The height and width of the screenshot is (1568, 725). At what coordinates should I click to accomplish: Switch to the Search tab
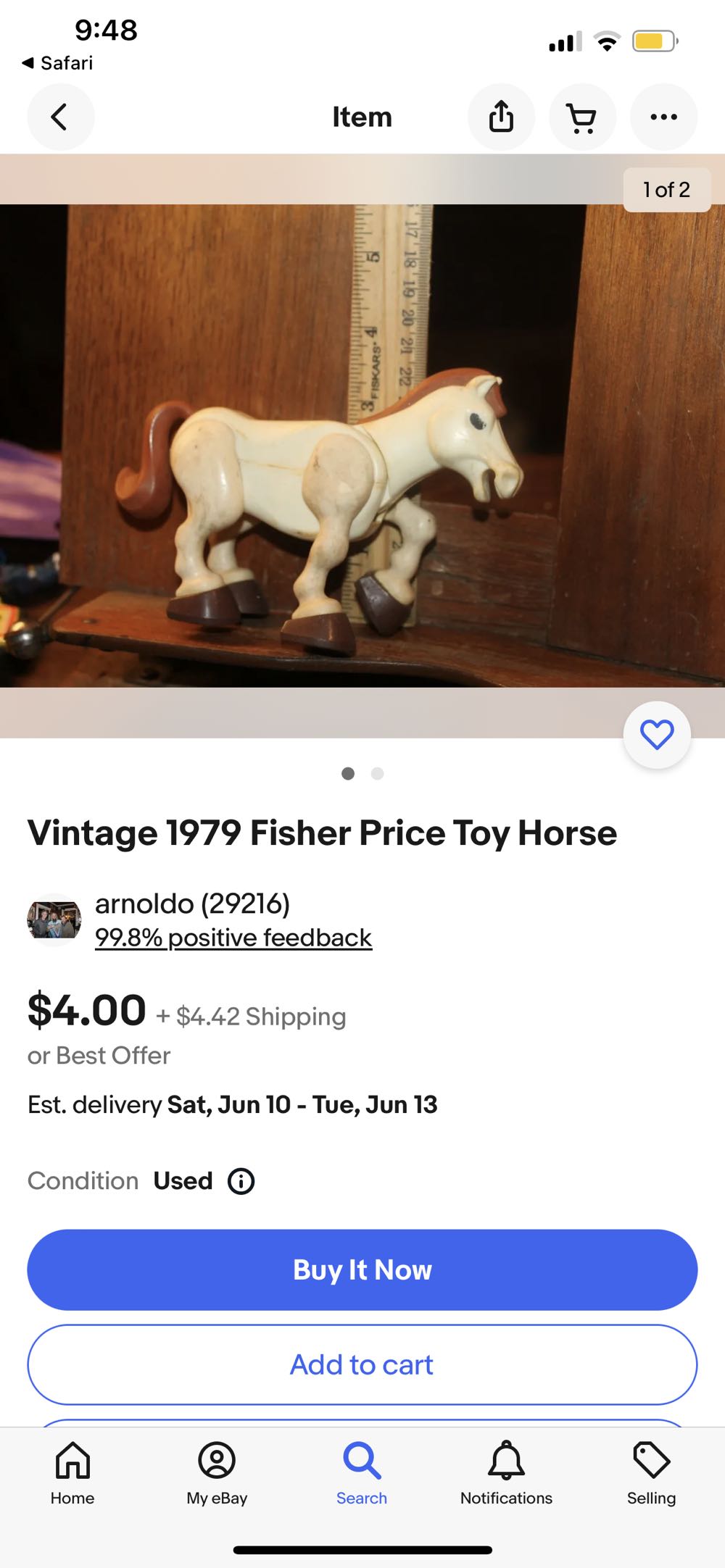click(x=361, y=1471)
